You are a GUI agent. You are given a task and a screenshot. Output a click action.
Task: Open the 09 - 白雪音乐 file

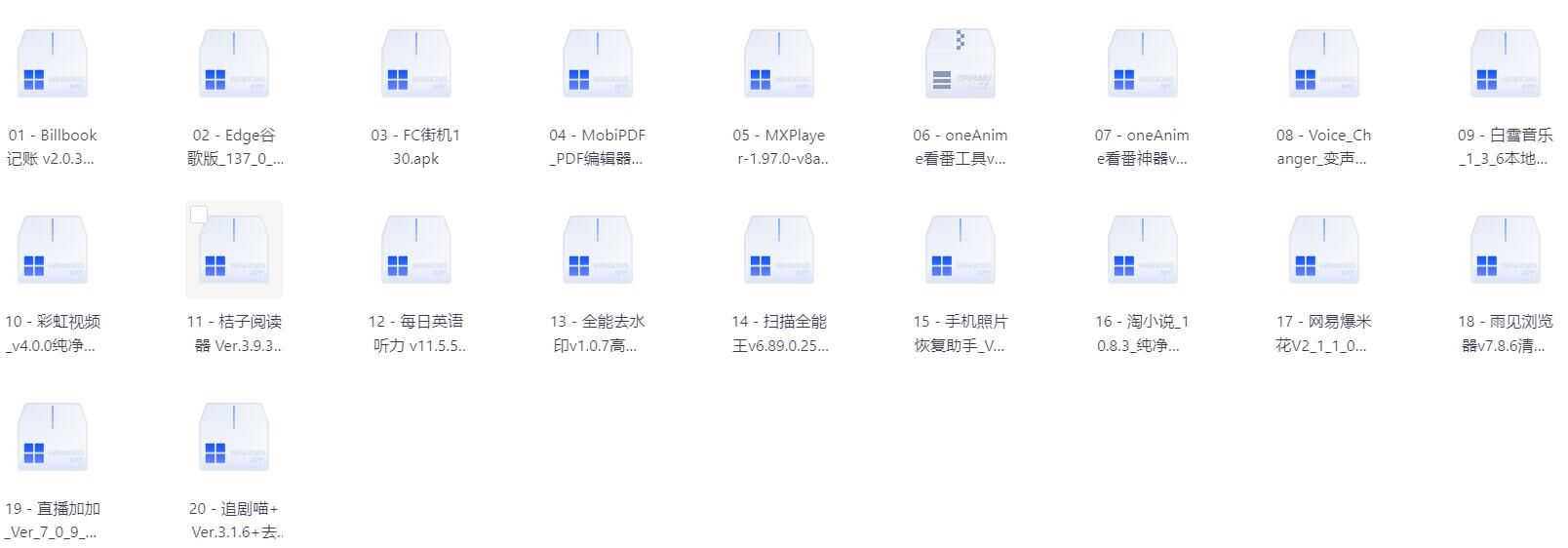pyautogui.click(x=1506, y=64)
